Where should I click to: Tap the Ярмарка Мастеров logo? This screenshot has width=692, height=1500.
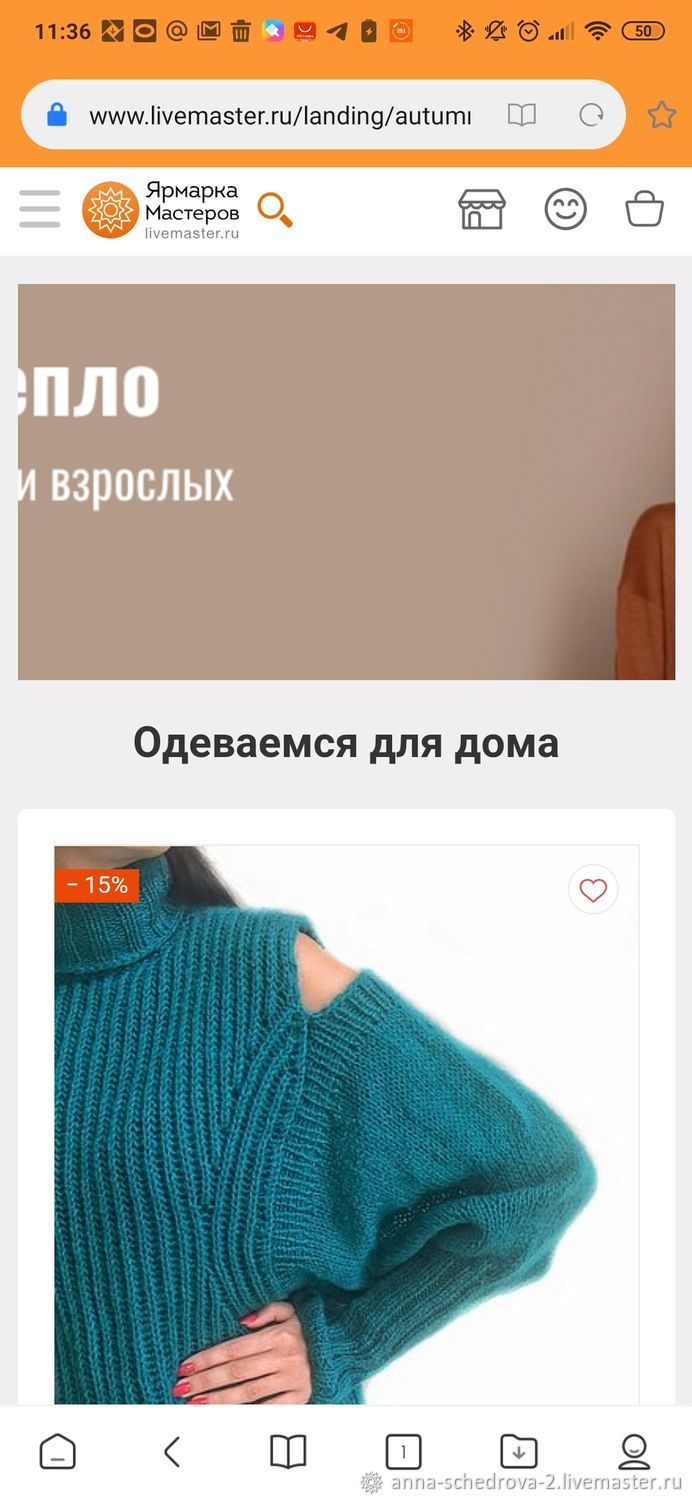pos(161,210)
